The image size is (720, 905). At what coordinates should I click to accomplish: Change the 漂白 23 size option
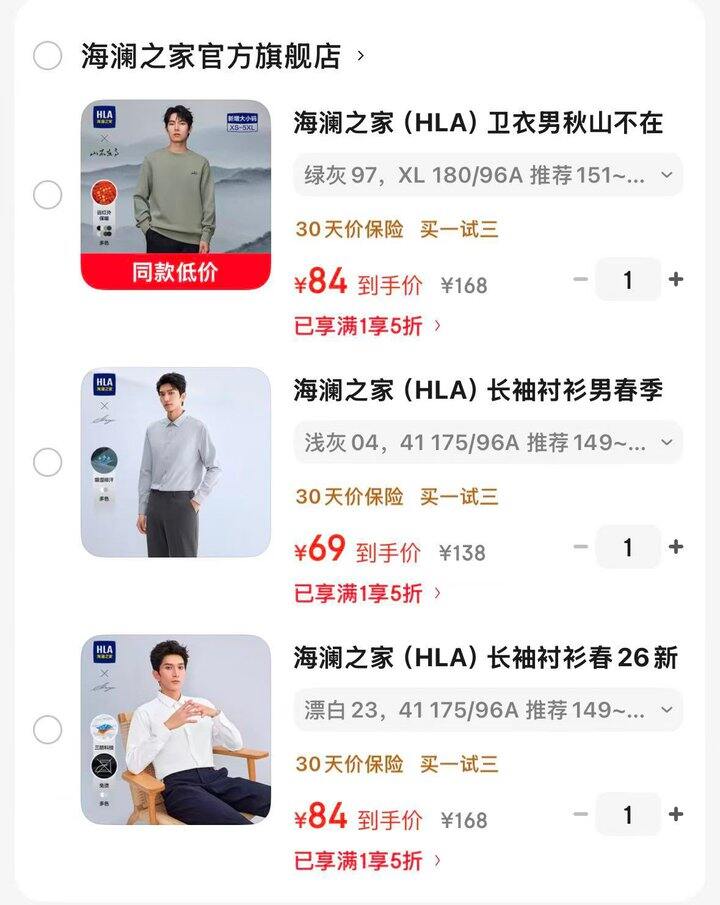click(x=488, y=711)
